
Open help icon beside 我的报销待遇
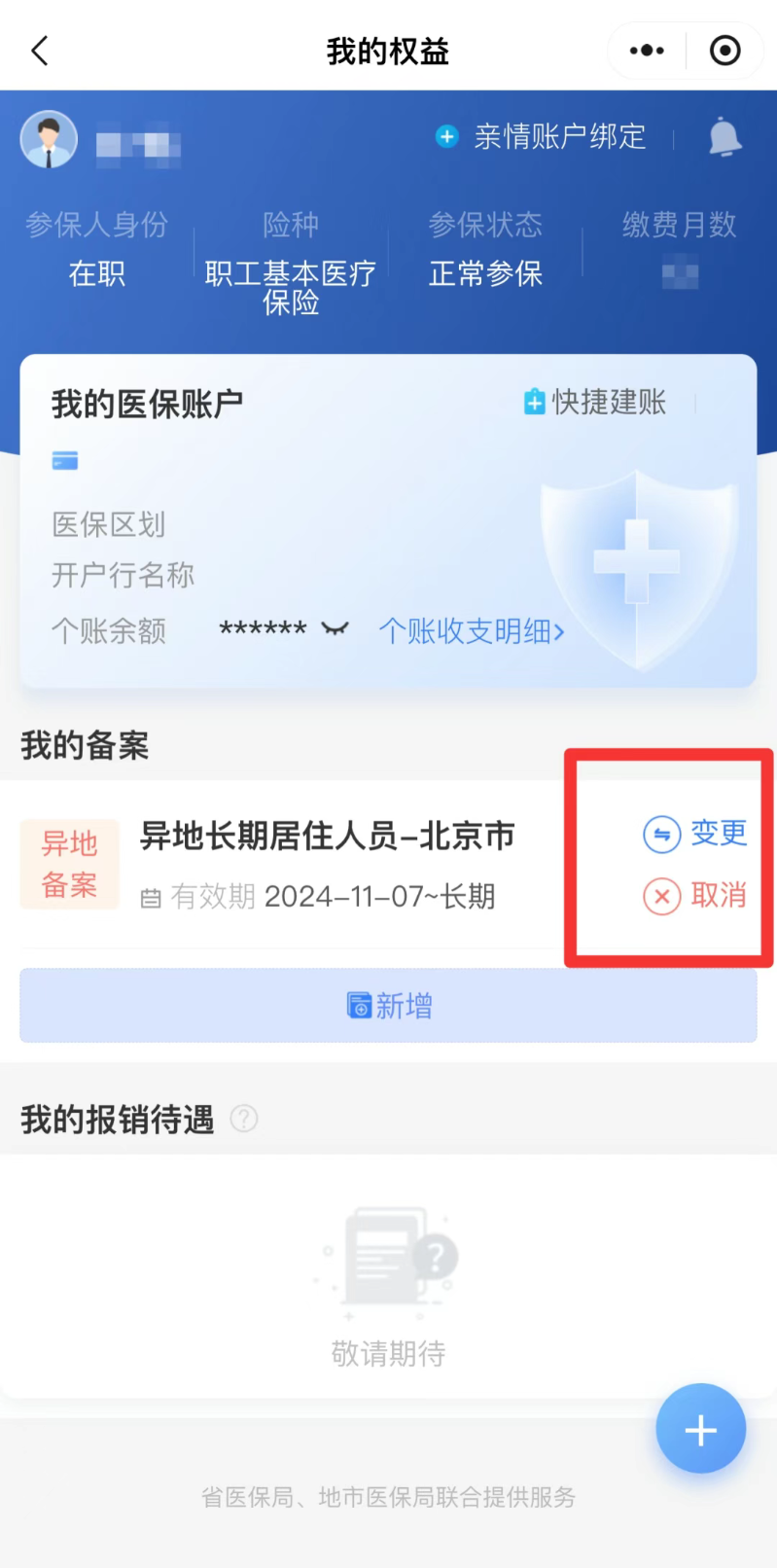[244, 1119]
